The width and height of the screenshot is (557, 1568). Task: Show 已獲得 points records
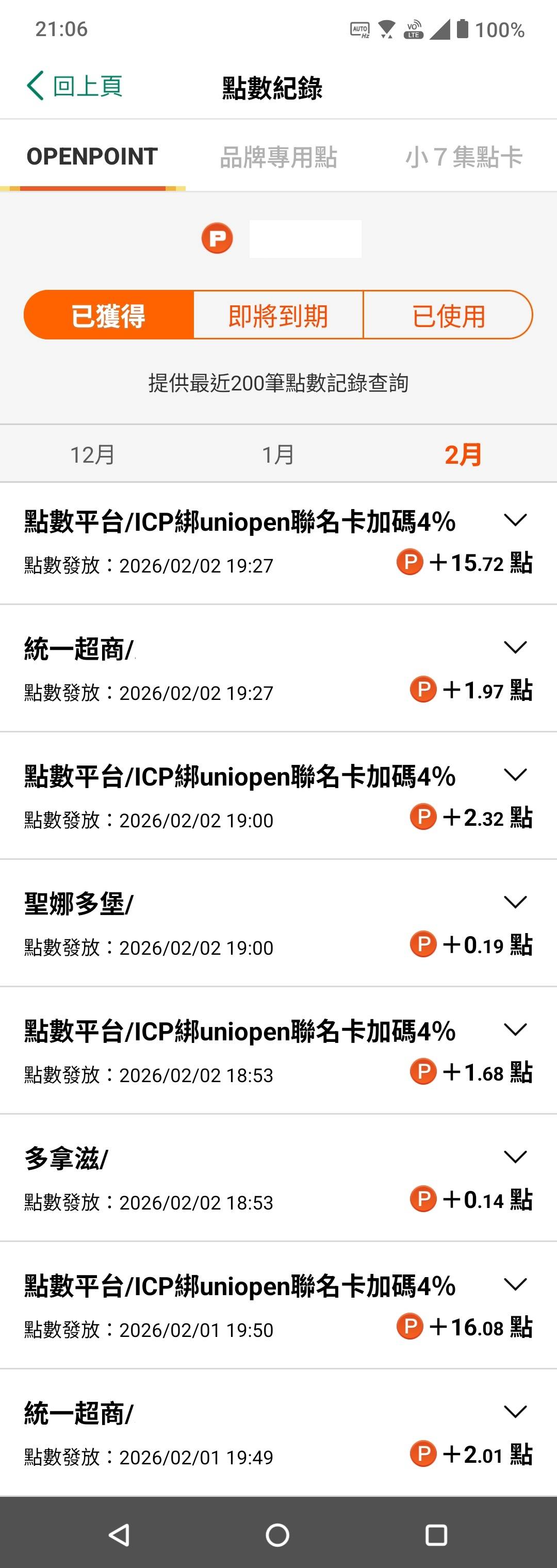(109, 315)
